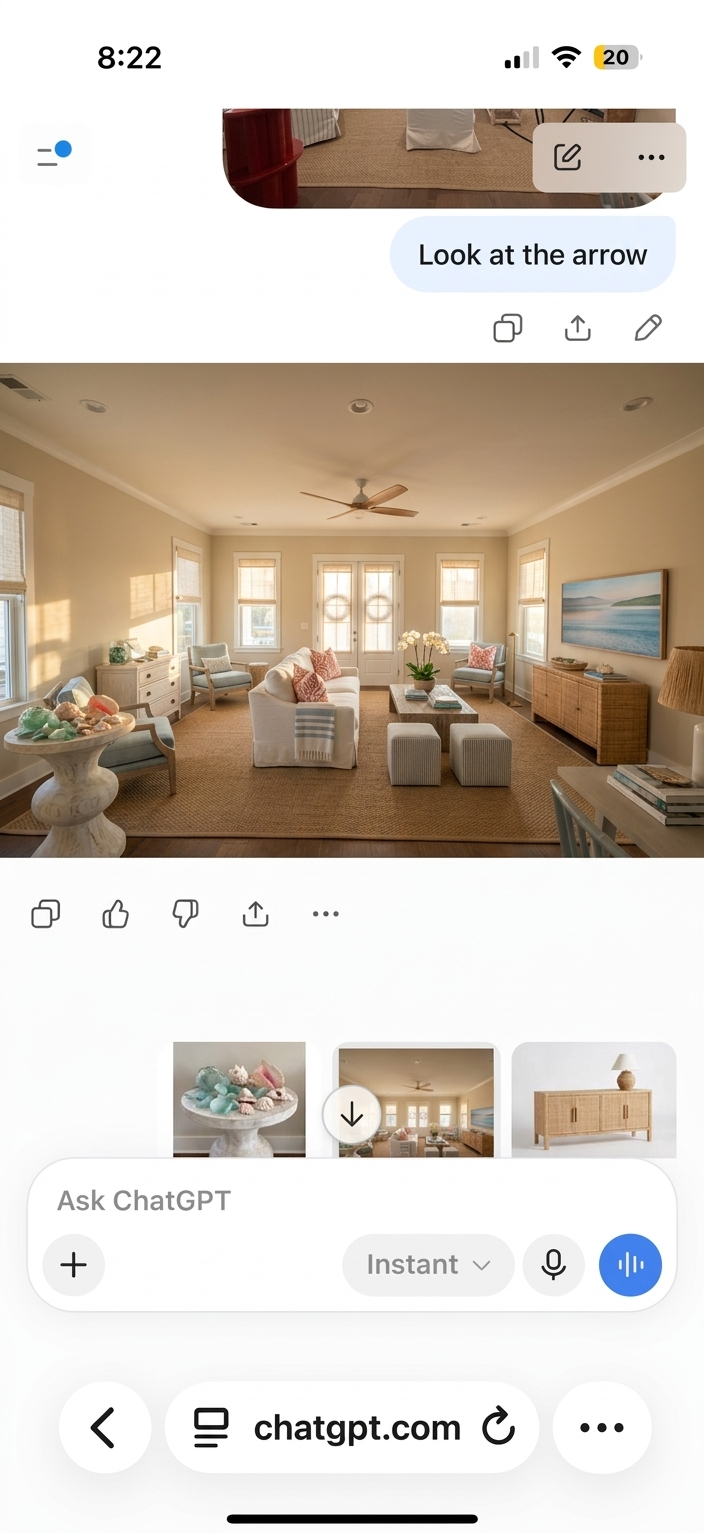Edit the 'Look at the arrow' message

(x=648, y=328)
